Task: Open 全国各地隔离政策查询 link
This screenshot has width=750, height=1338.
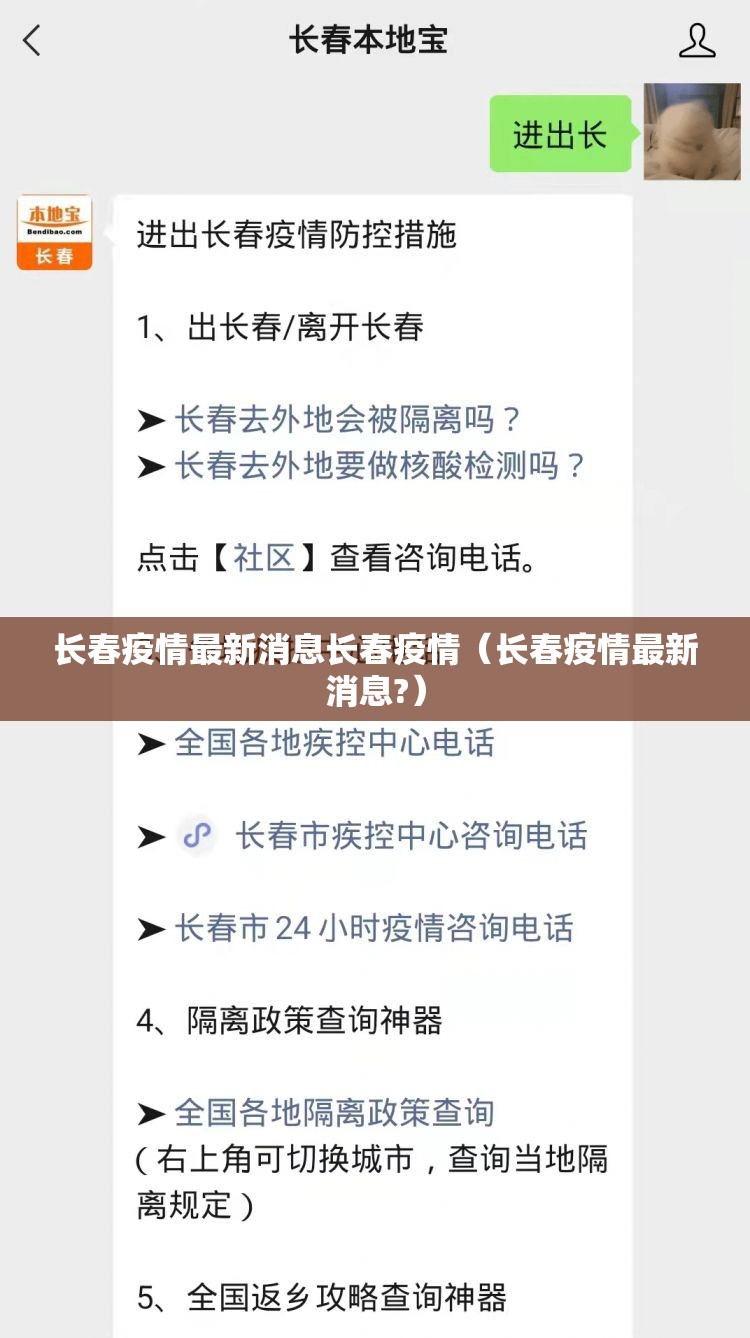Action: click(x=334, y=1112)
